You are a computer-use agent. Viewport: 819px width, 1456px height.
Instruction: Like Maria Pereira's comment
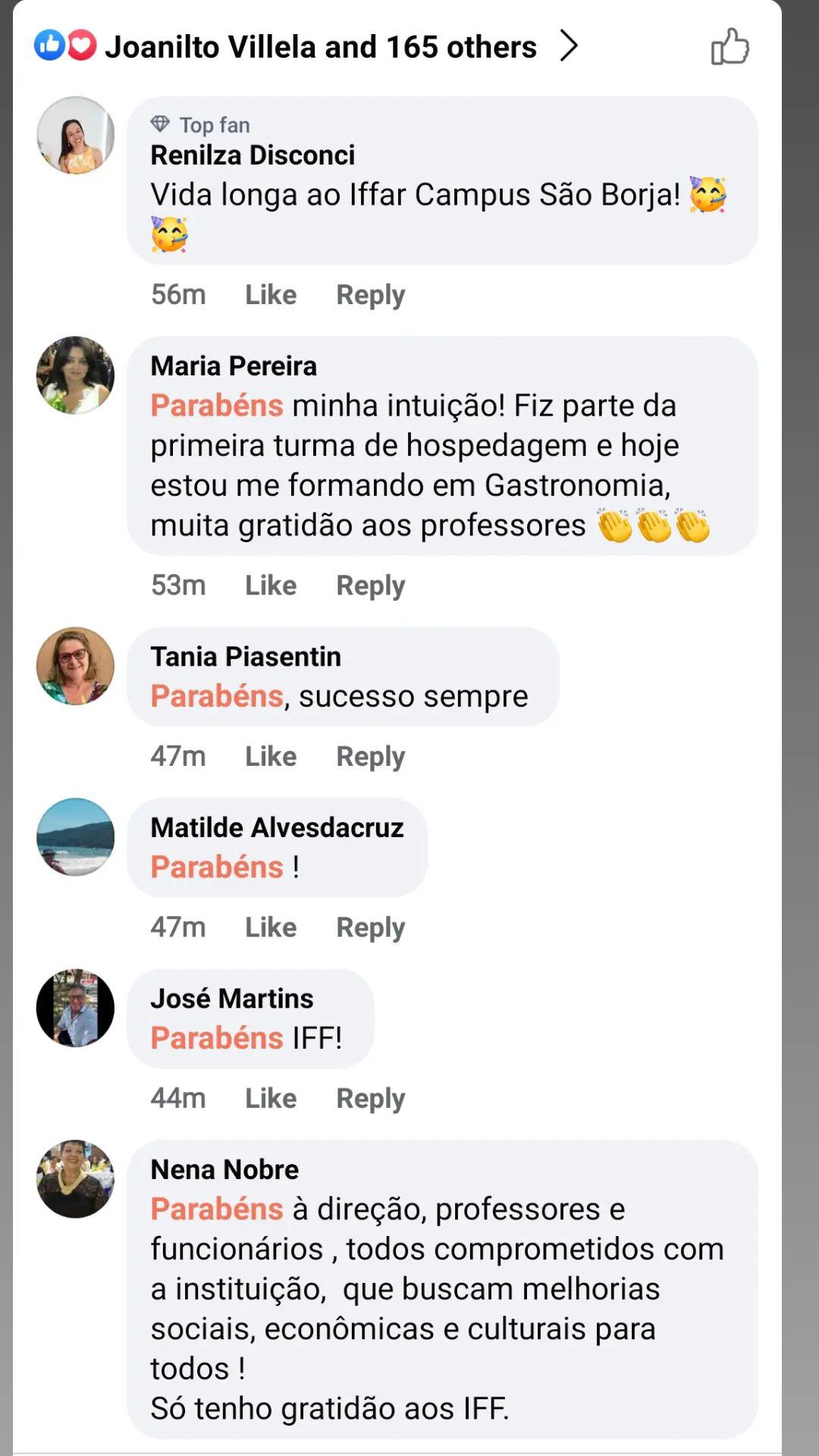coord(271,585)
